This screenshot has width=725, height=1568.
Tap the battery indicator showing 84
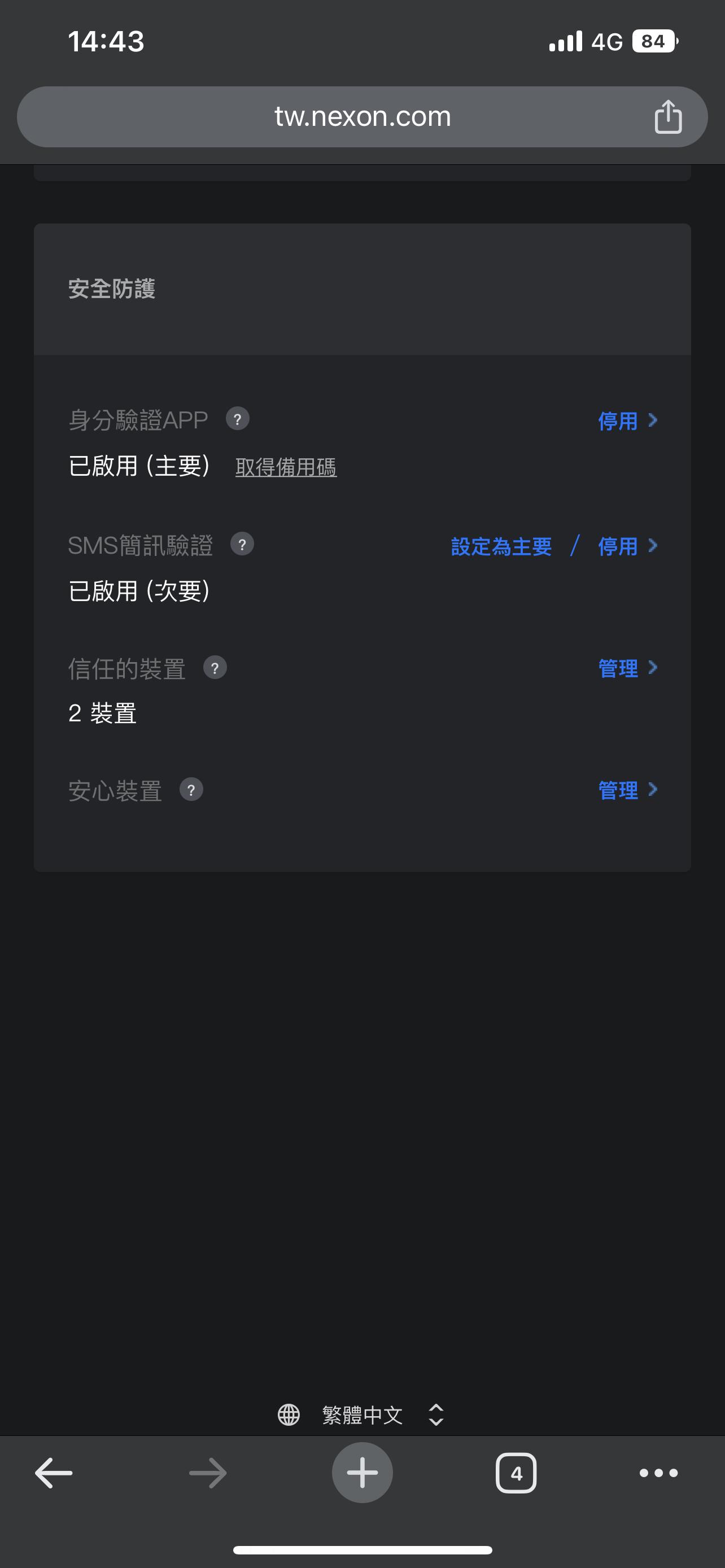653,41
